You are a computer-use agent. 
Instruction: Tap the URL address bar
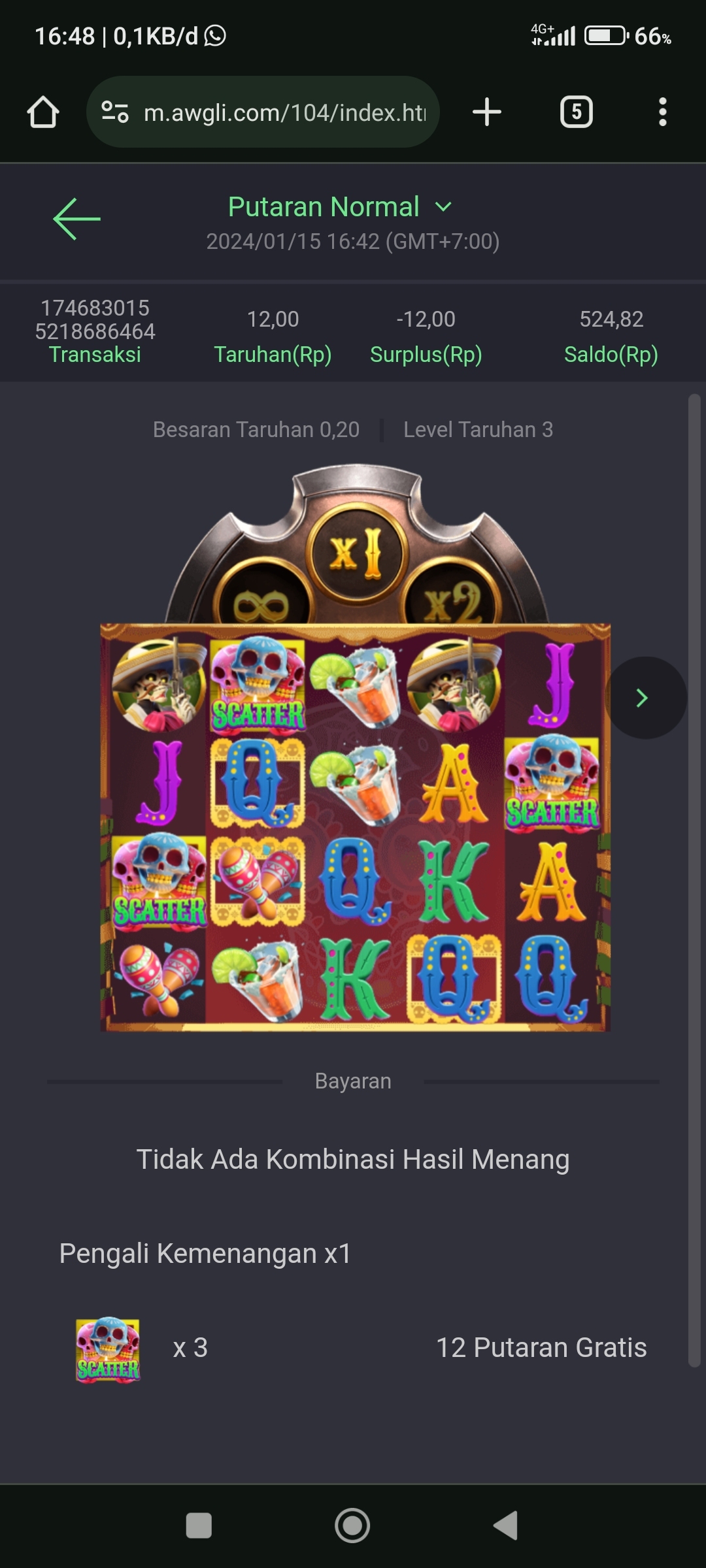(284, 112)
